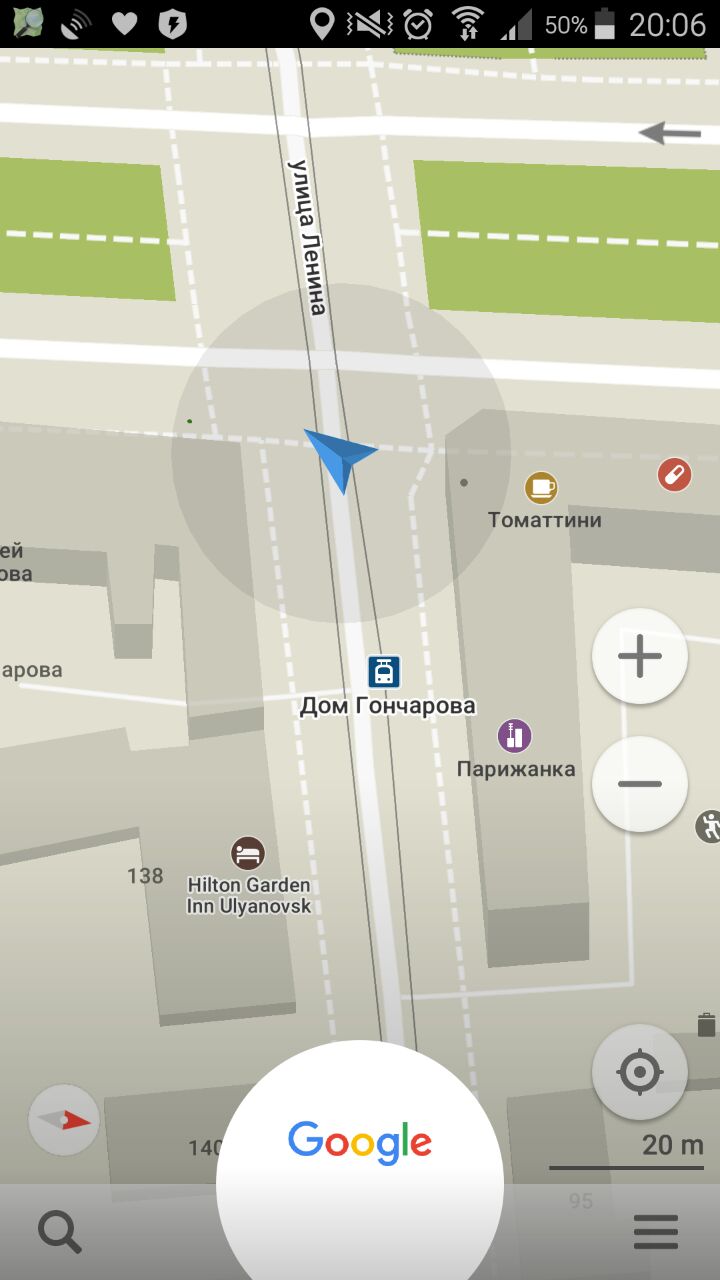Select the Томаттини cafe marker
This screenshot has width=720, height=1280.
coord(541,488)
